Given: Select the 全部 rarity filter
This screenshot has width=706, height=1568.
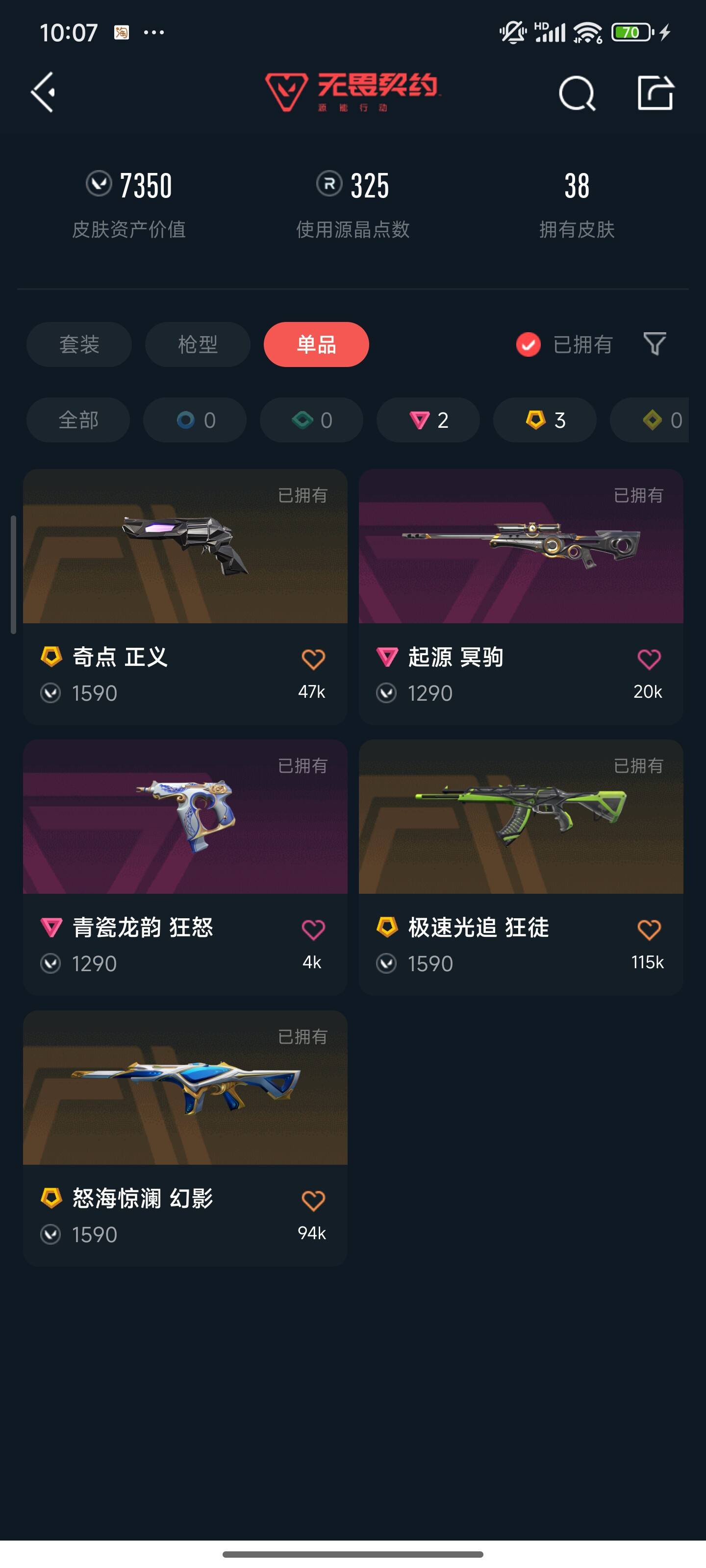Looking at the screenshot, I should click(77, 420).
